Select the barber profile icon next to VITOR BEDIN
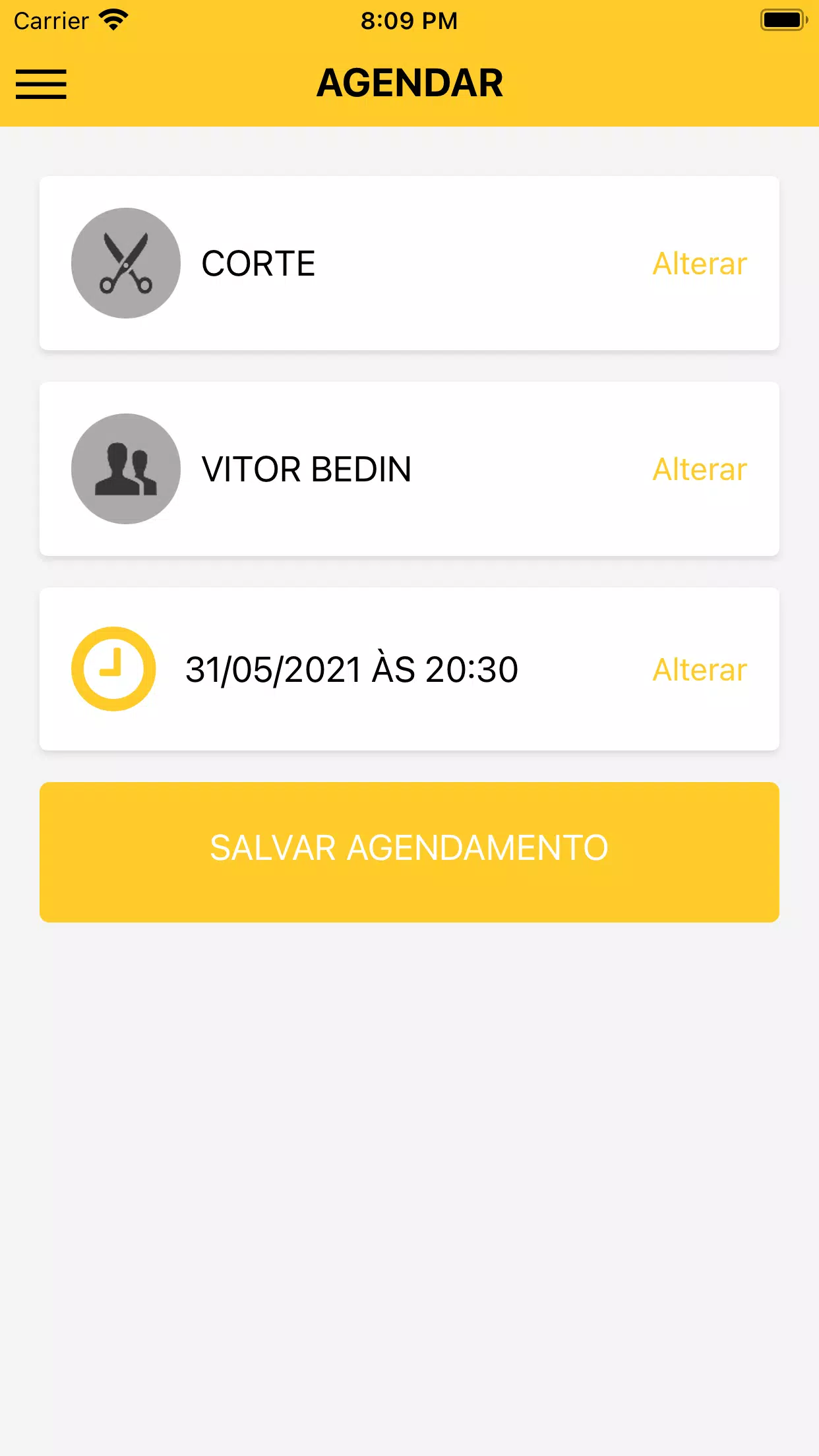This screenshot has height=1456, width=819. pyautogui.click(x=126, y=469)
